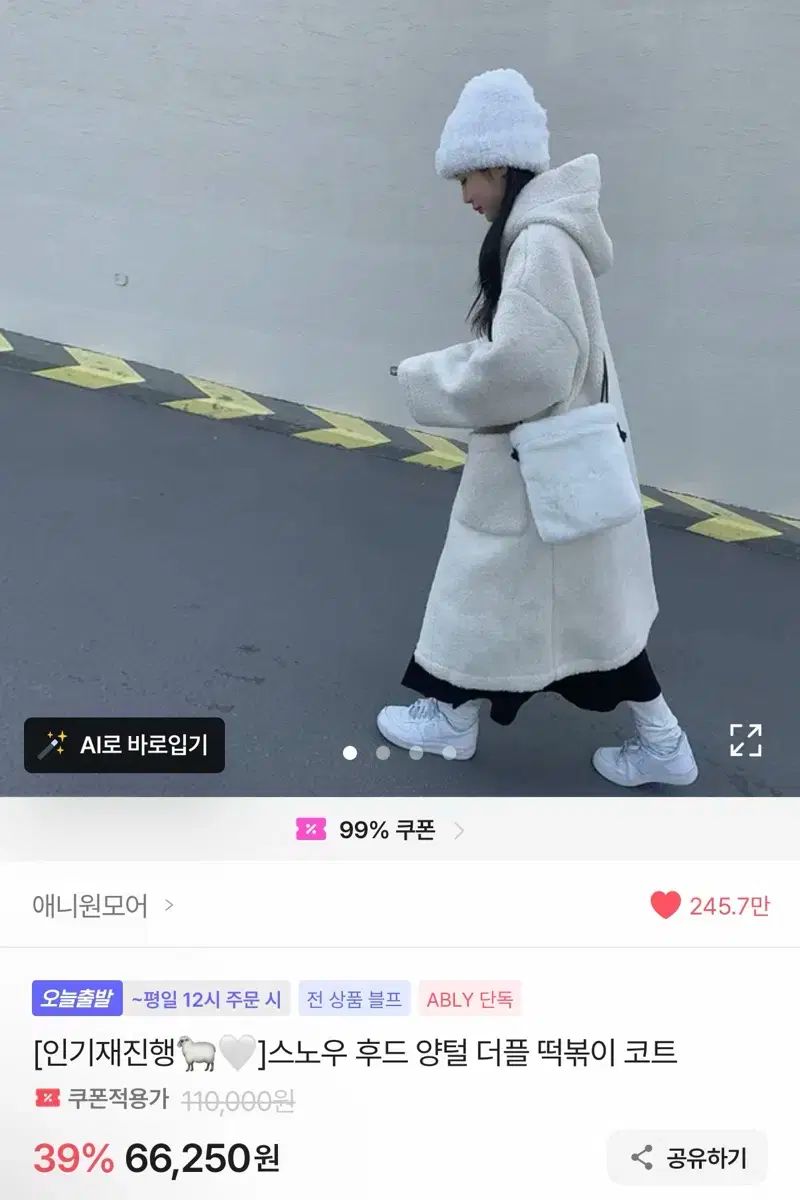Open the snow hood coat product photo

pyautogui.click(x=400, y=400)
